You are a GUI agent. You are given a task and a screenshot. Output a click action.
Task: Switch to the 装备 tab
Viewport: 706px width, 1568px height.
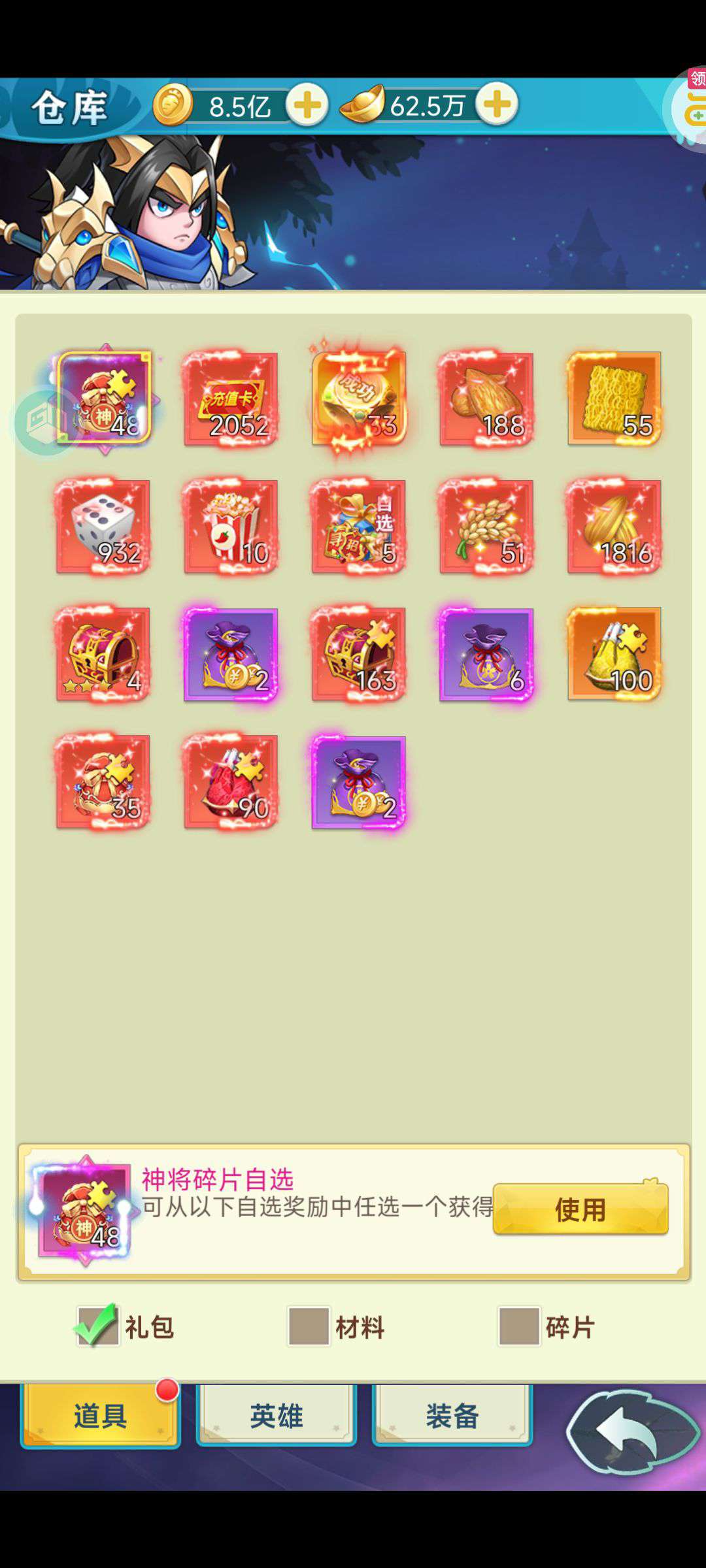point(452,1415)
